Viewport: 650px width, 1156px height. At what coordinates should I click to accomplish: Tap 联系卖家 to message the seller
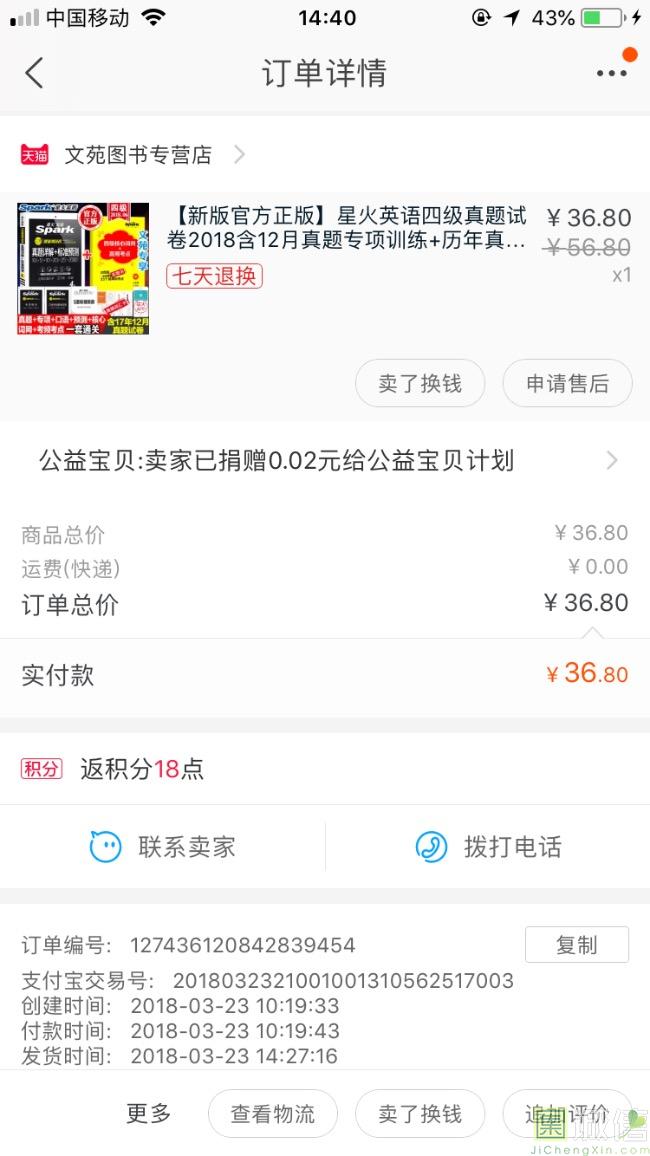163,847
